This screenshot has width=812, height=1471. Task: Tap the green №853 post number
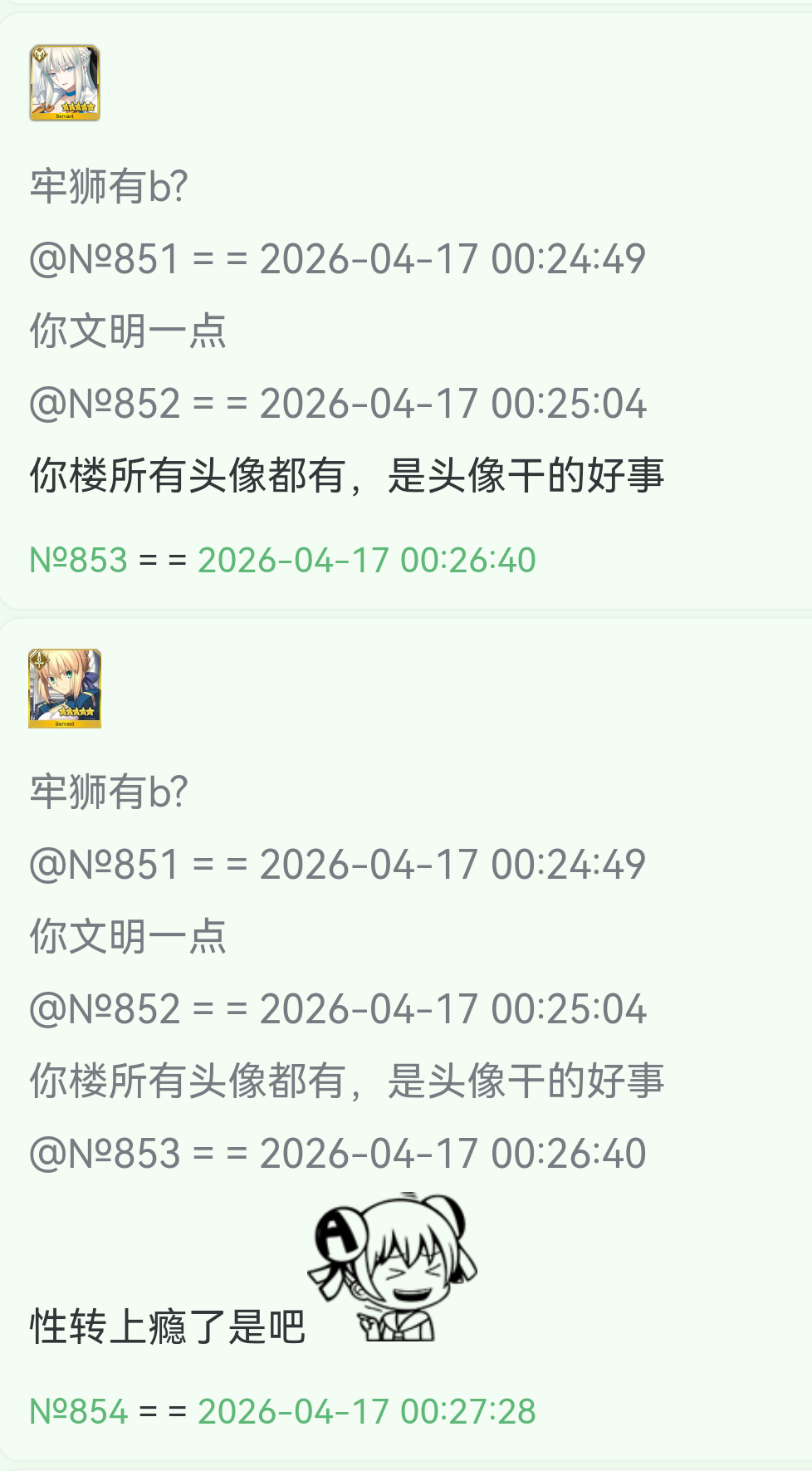[79, 561]
